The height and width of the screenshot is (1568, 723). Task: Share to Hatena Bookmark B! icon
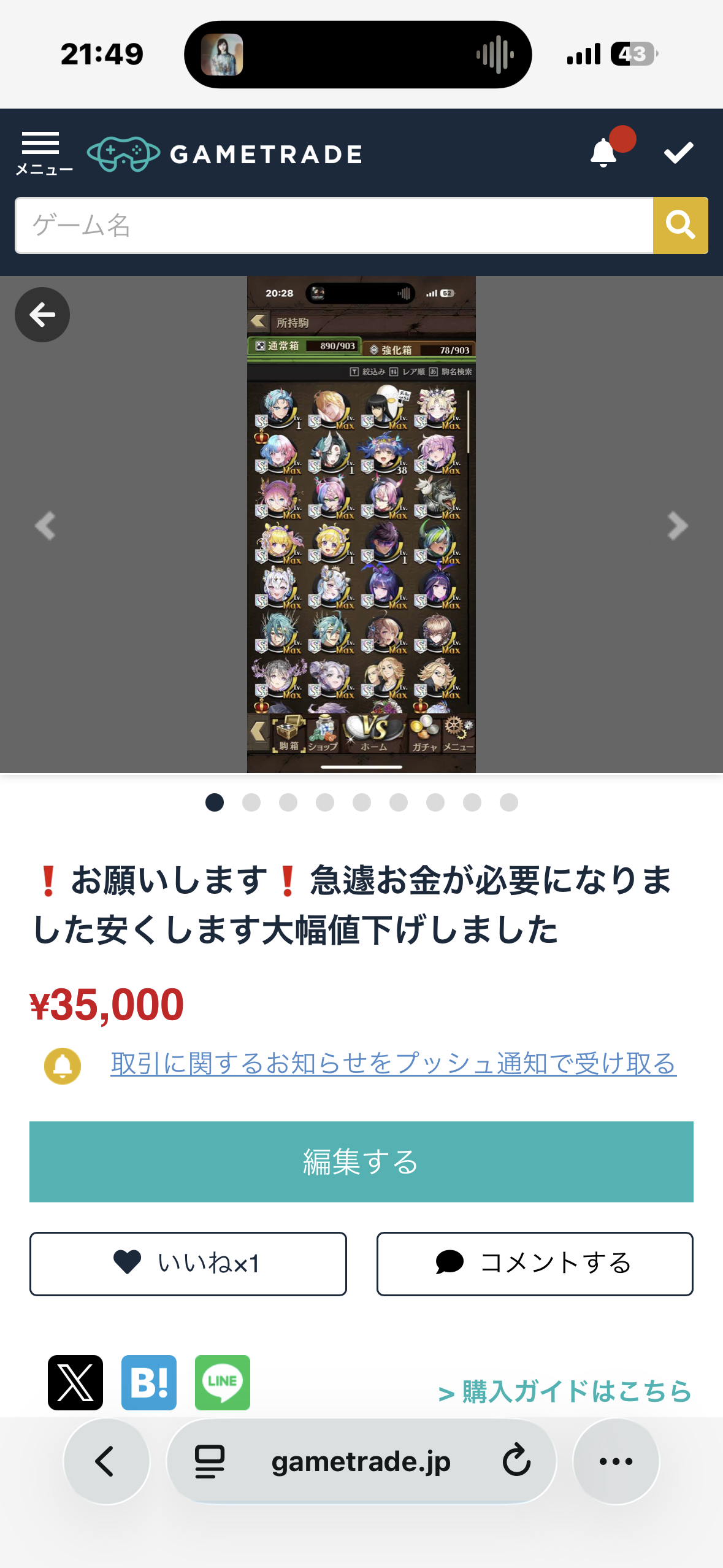click(149, 1382)
